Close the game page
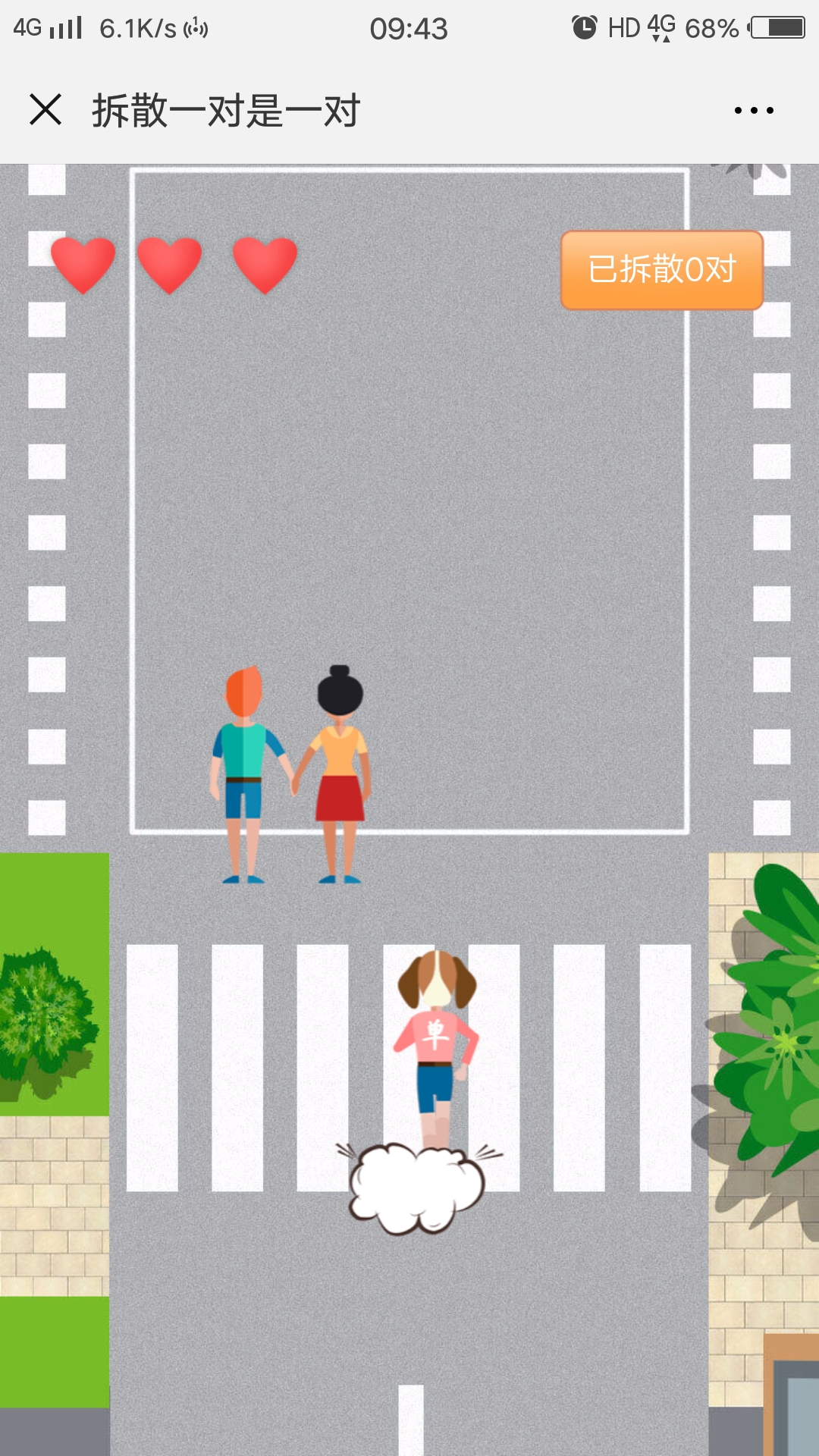This screenshot has height=1456, width=819. click(x=45, y=110)
